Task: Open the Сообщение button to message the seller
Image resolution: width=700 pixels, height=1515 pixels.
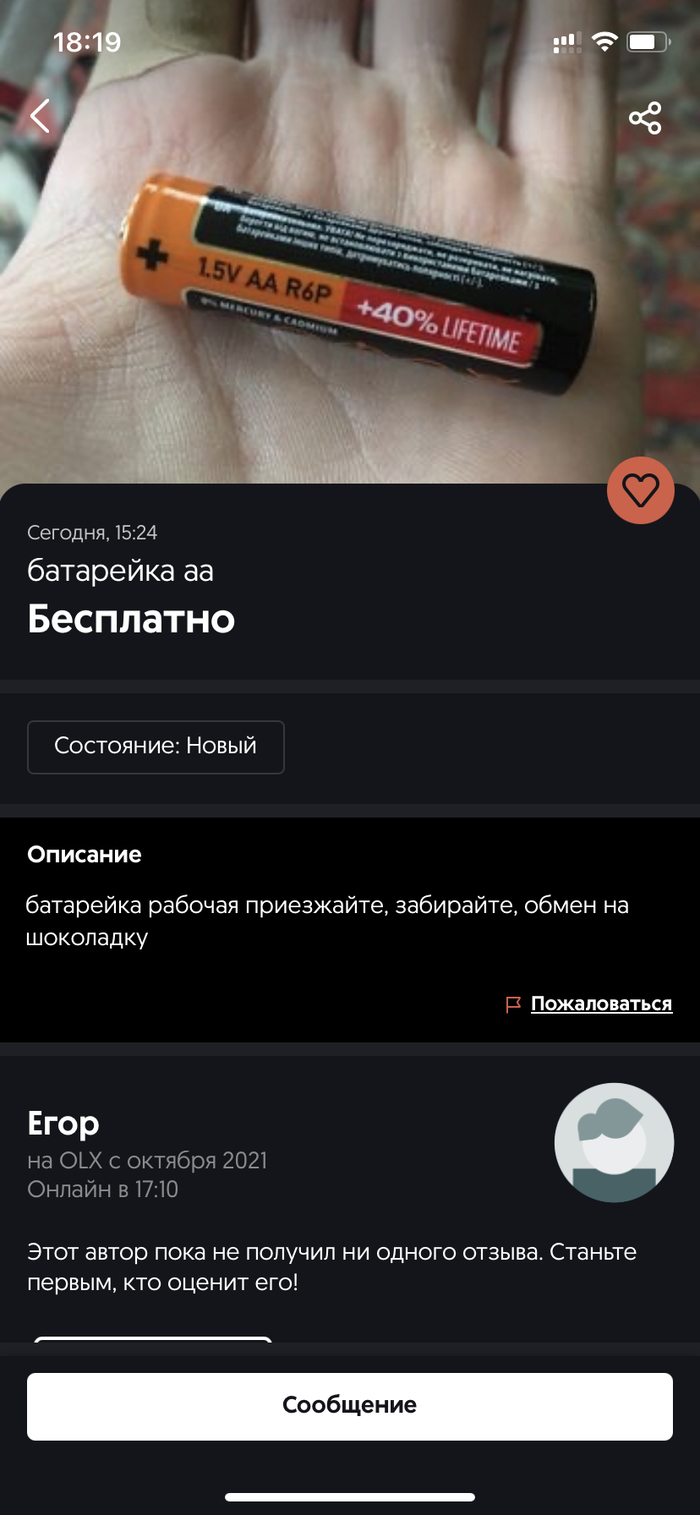Action: click(350, 1405)
